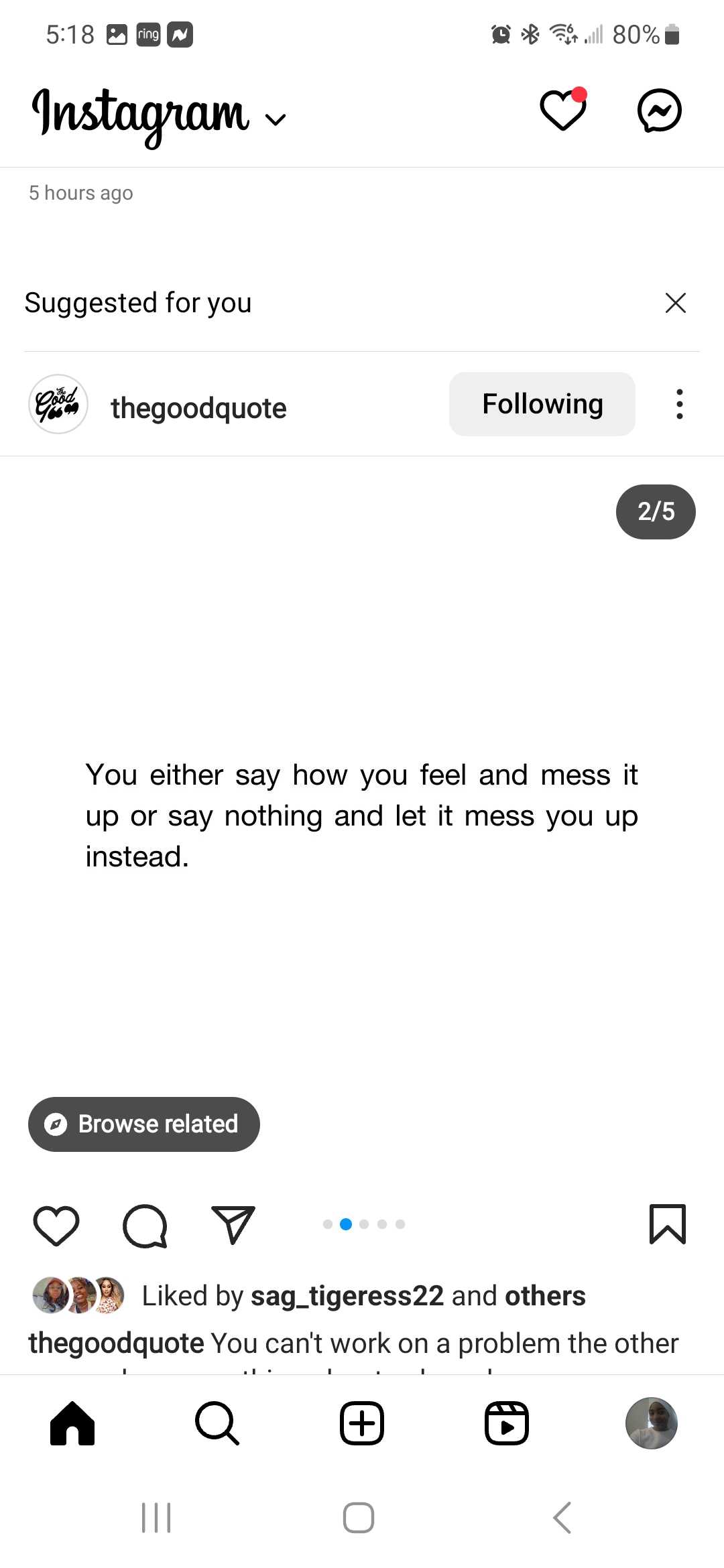Screen dimensions: 724x1568
Task: Expand the Instagram feed dropdown
Action: [276, 119]
